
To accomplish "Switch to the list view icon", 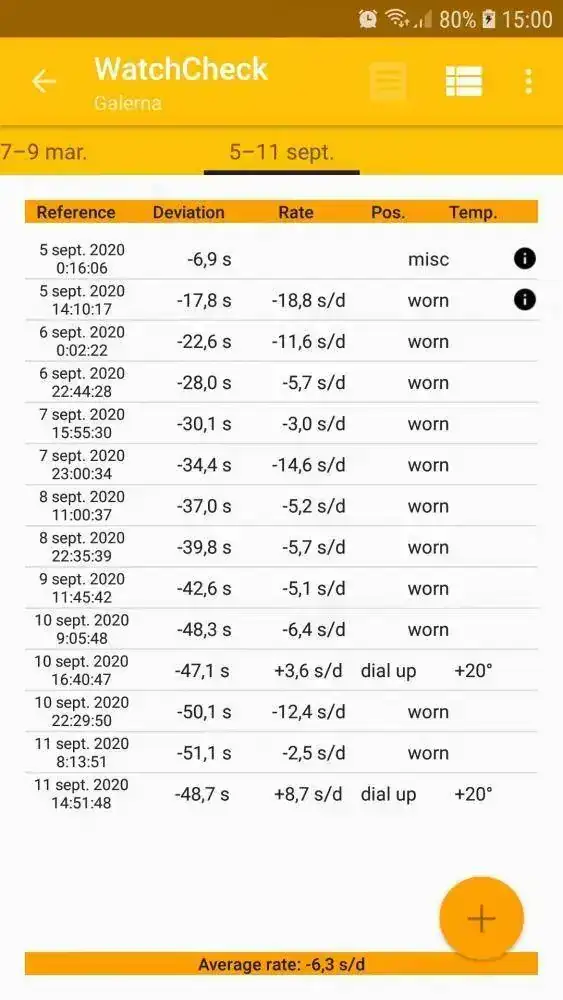I will point(464,82).
